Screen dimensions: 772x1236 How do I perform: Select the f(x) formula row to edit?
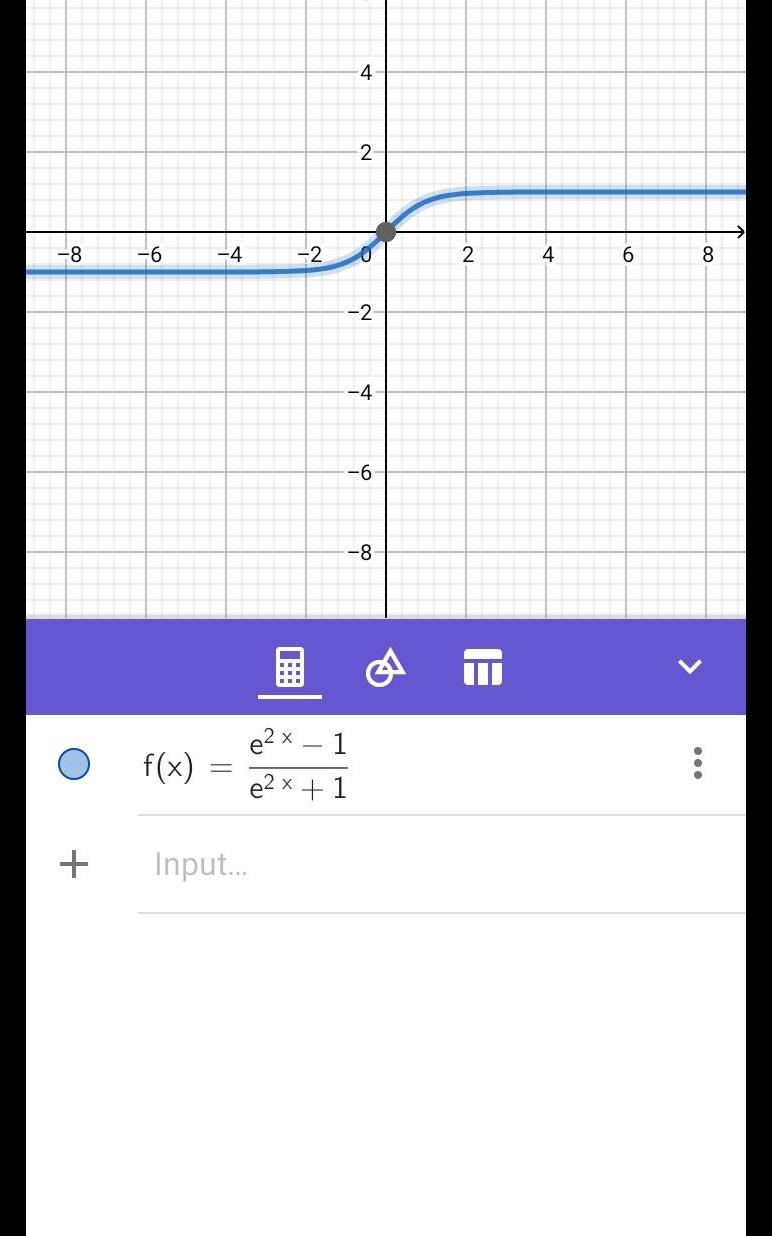(x=300, y=766)
